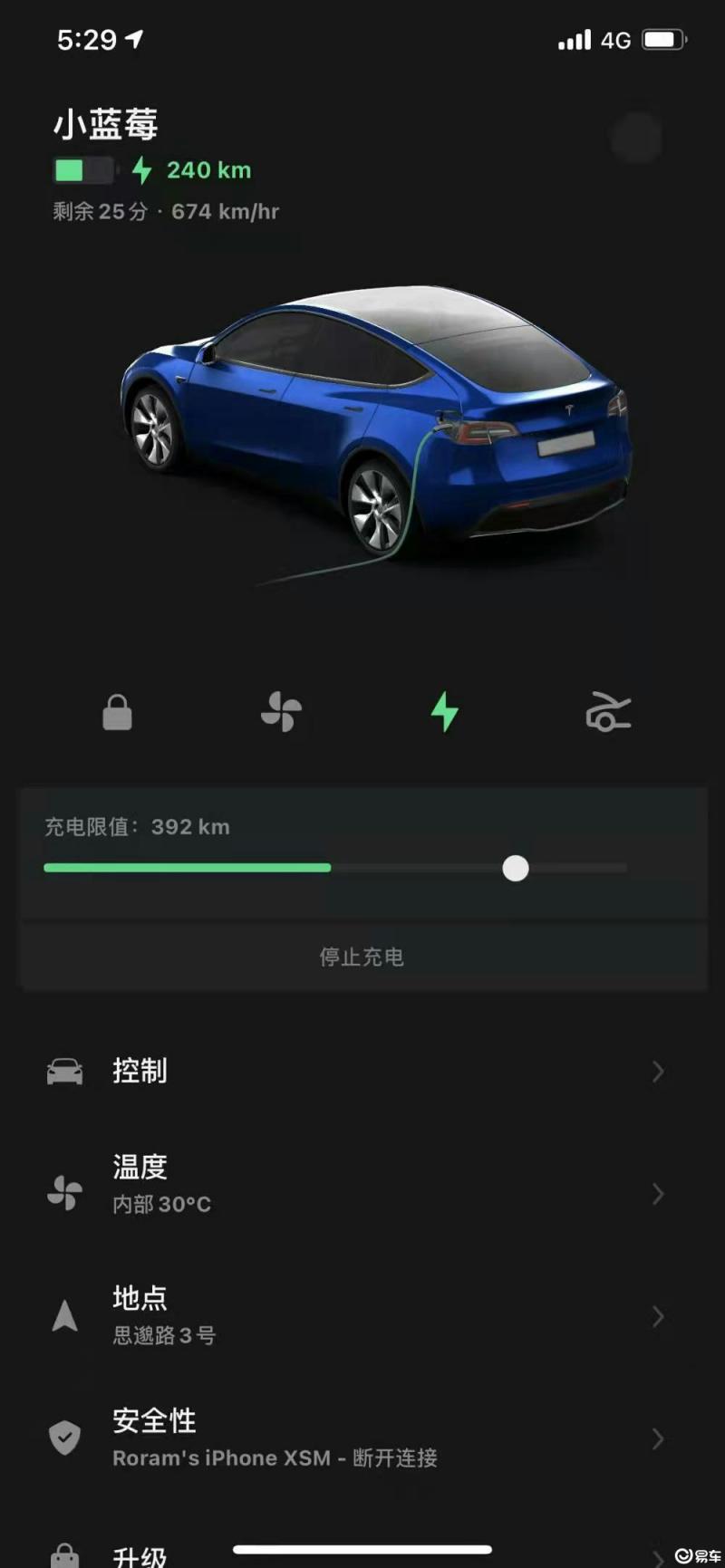
Task: Tap the car icon beside 控制
Action: point(64,1071)
